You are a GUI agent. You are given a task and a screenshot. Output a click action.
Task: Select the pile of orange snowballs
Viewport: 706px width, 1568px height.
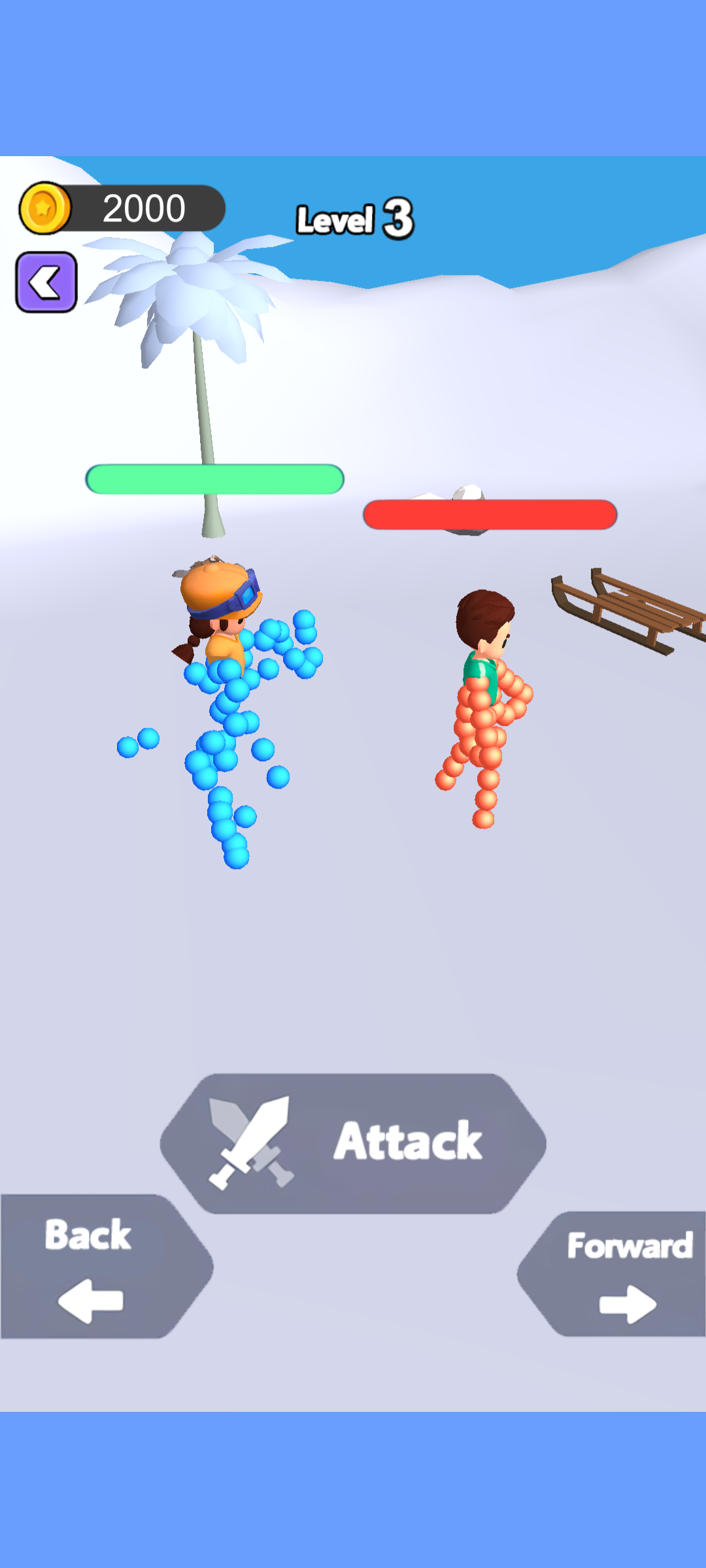coord(484,732)
